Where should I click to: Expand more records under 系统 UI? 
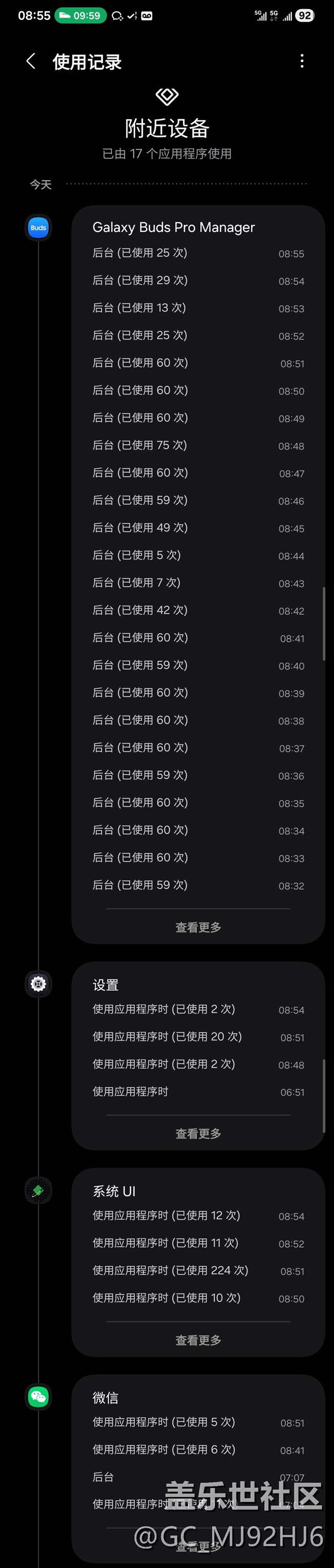pos(198,1340)
